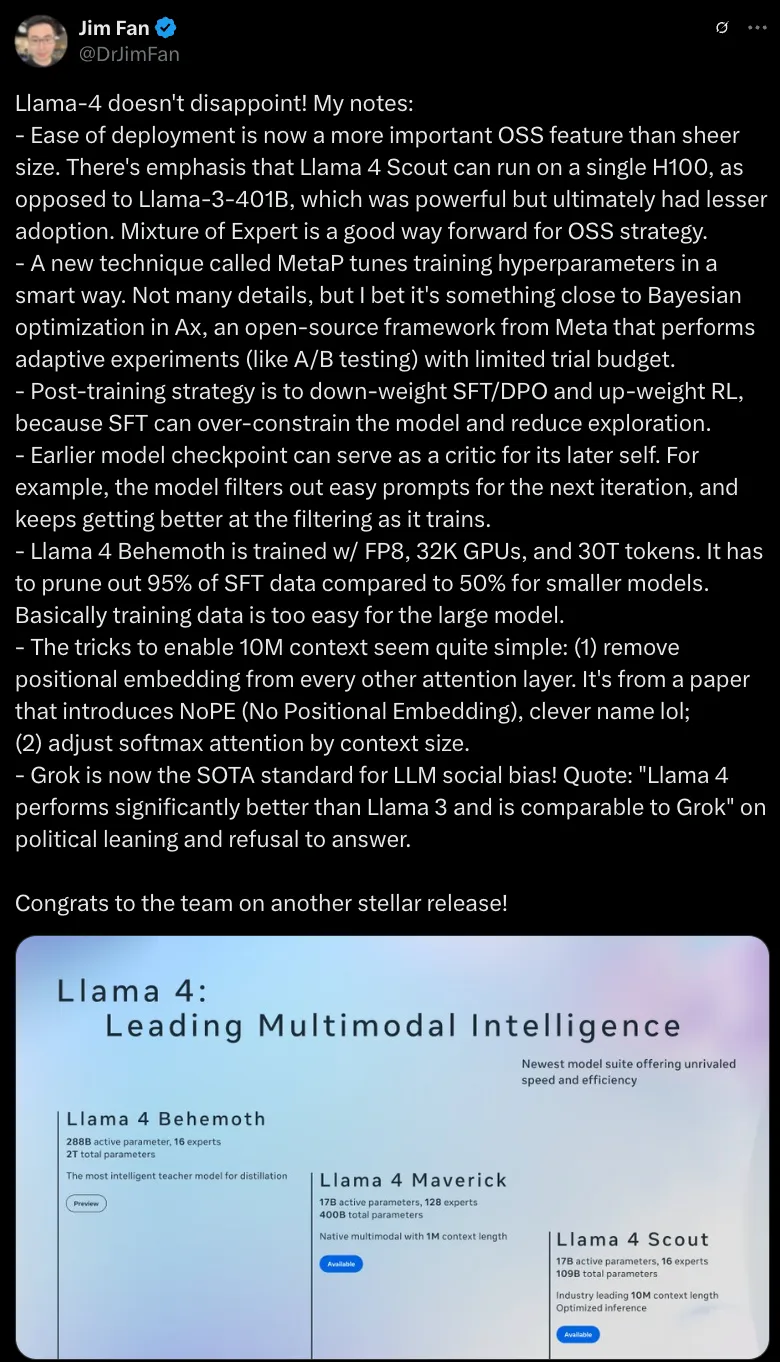The image size is (780, 1362).
Task: Tap the Grok explain icon
Action: point(722,28)
